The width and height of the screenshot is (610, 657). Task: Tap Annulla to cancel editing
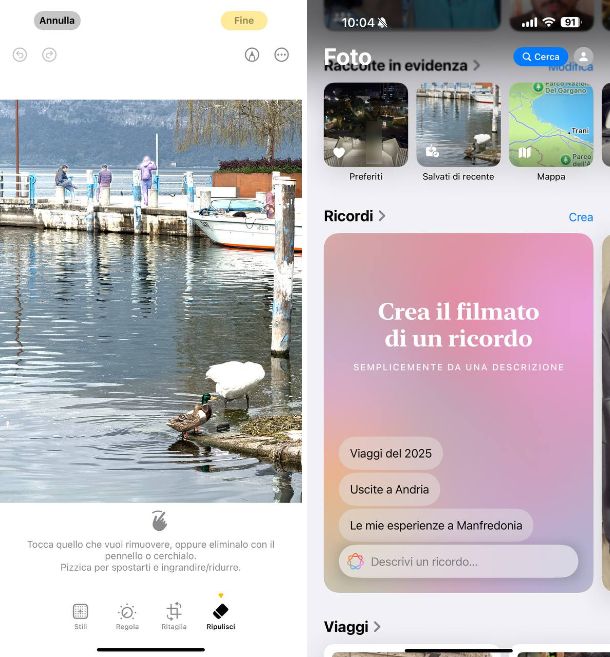tap(57, 20)
